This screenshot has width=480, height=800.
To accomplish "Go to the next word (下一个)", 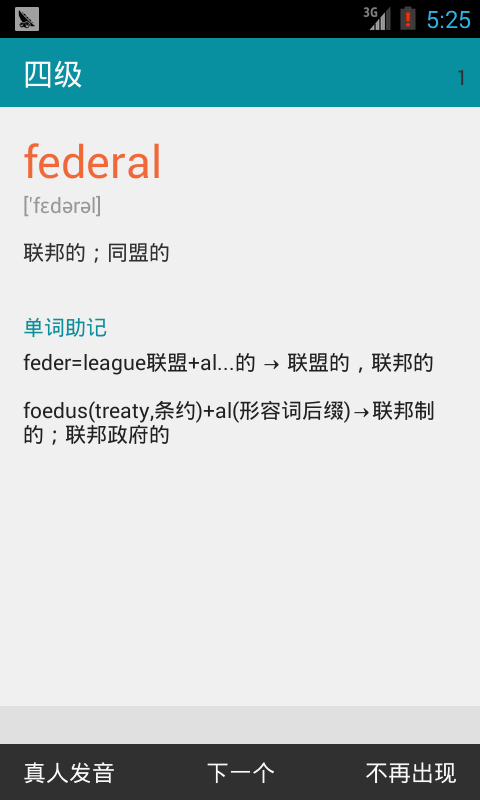I will [240, 773].
